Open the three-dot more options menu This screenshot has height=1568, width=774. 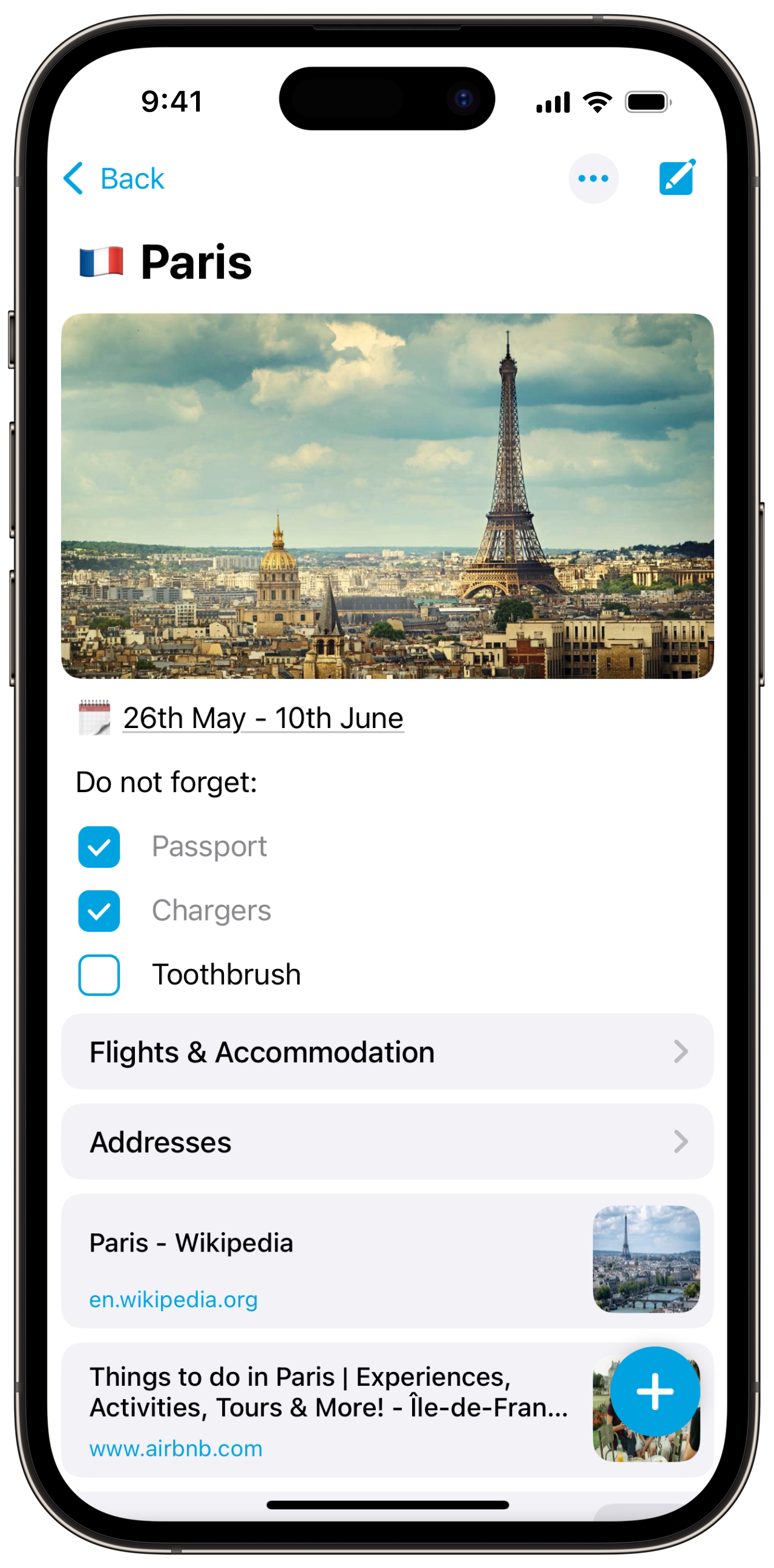[x=593, y=179]
